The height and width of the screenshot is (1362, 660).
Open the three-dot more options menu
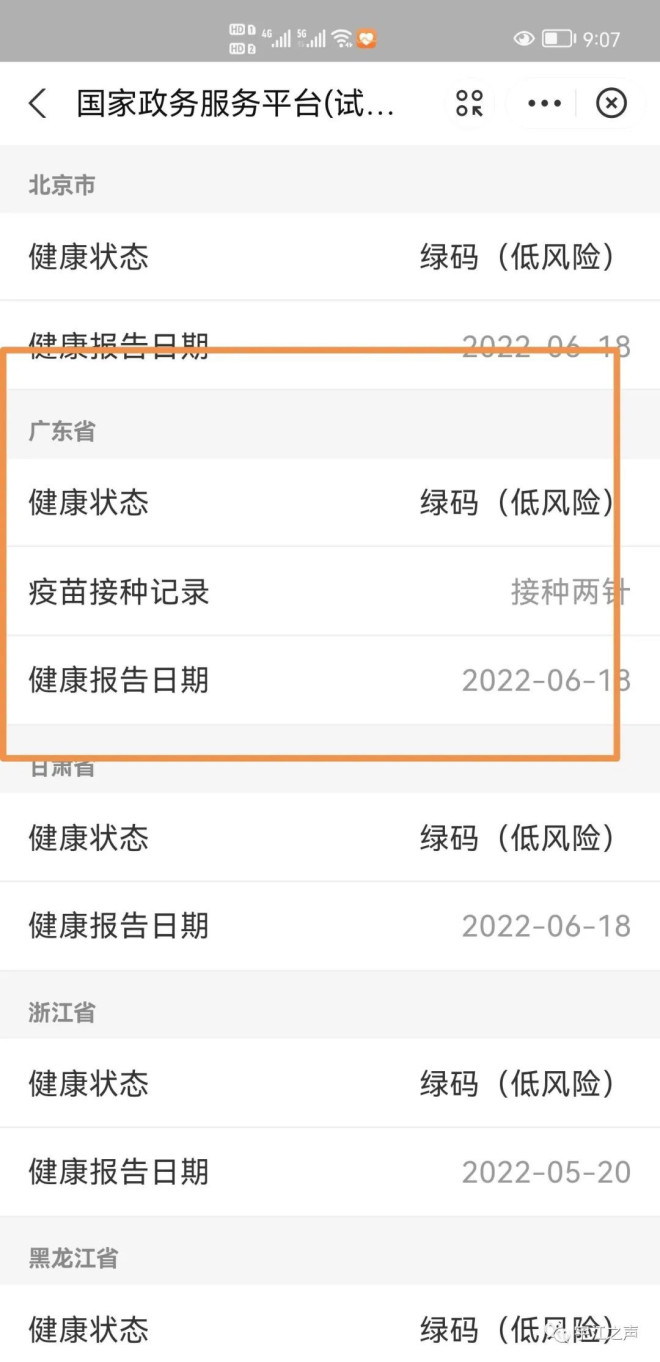544,103
